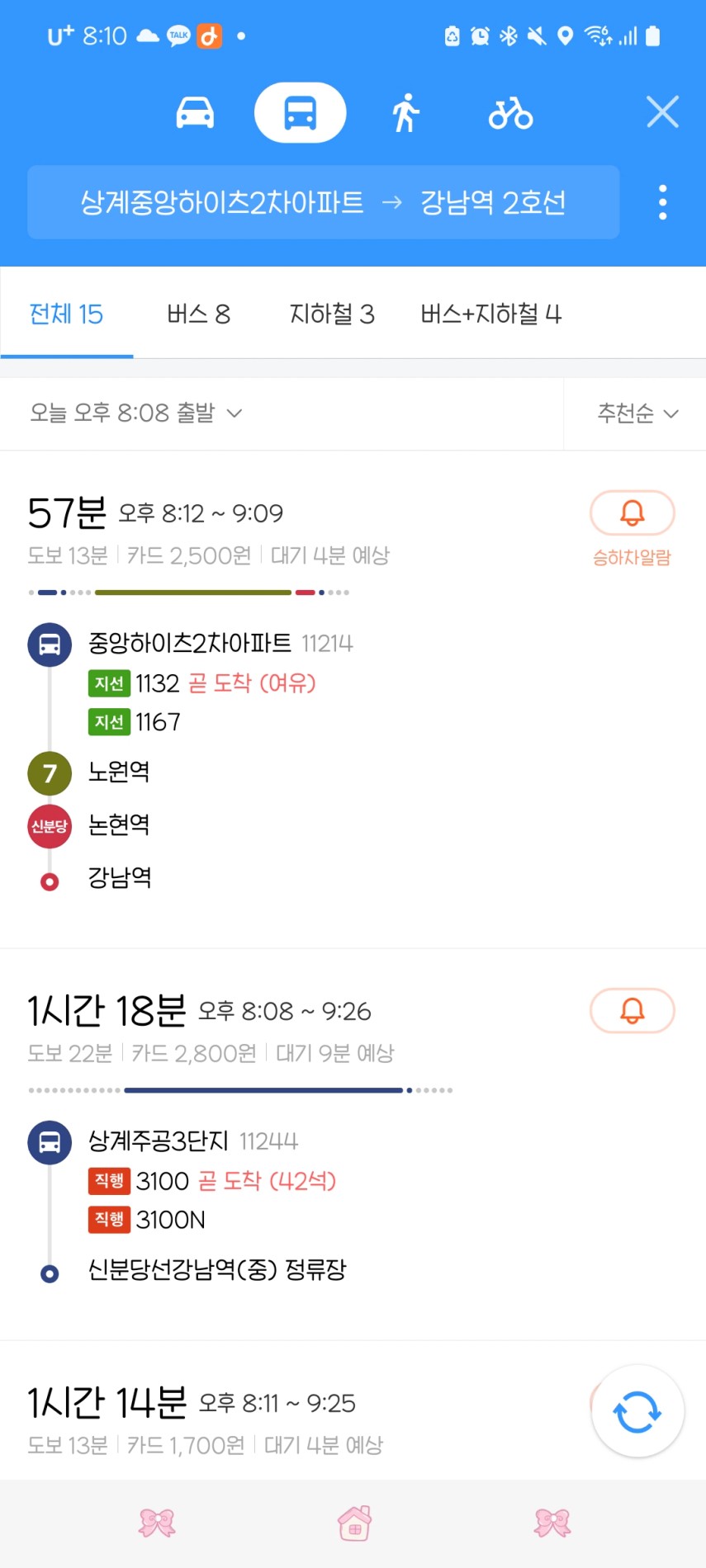
Task: Close the route search screen
Action: pyautogui.click(x=662, y=111)
